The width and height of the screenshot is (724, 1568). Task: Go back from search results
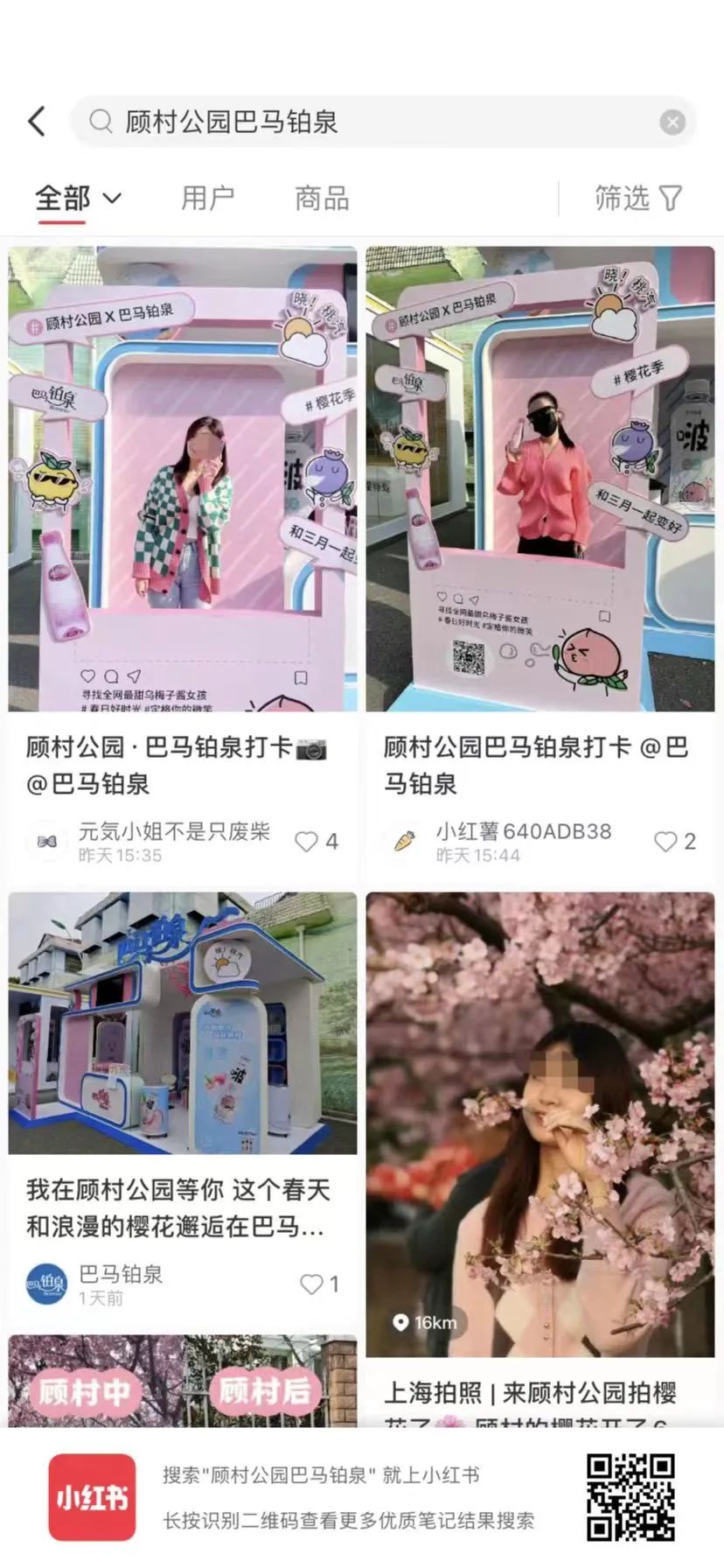tap(37, 122)
